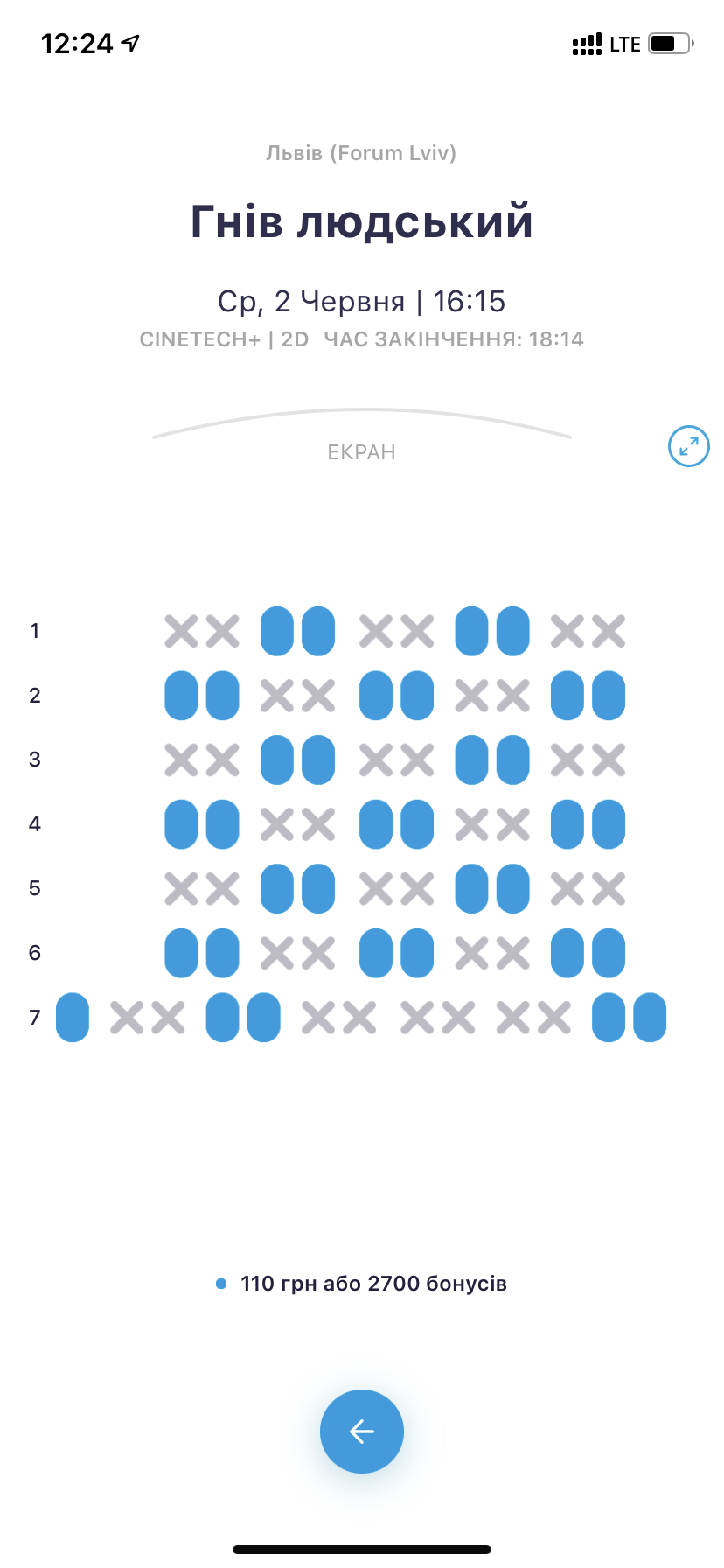This screenshot has width=724, height=1568.
Task: Pick the rightmost available seat in row 2
Action: [x=609, y=696]
